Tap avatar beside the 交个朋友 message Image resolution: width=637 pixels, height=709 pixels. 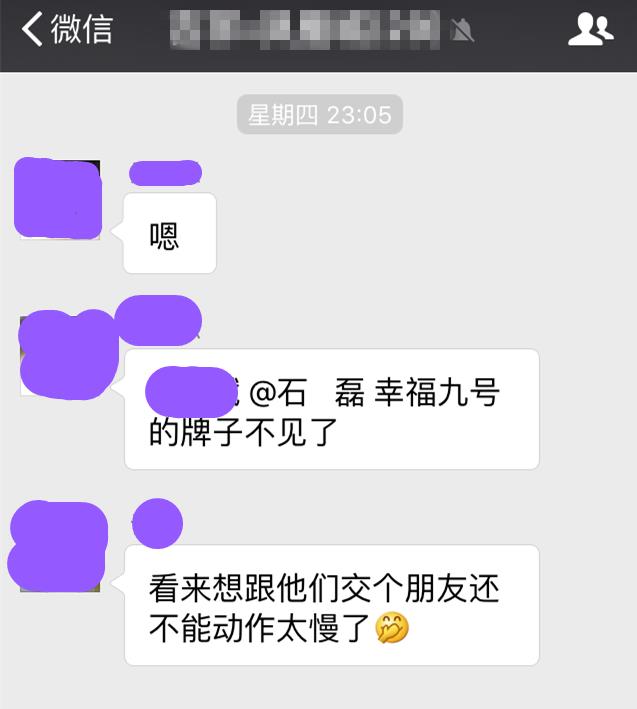(60, 547)
